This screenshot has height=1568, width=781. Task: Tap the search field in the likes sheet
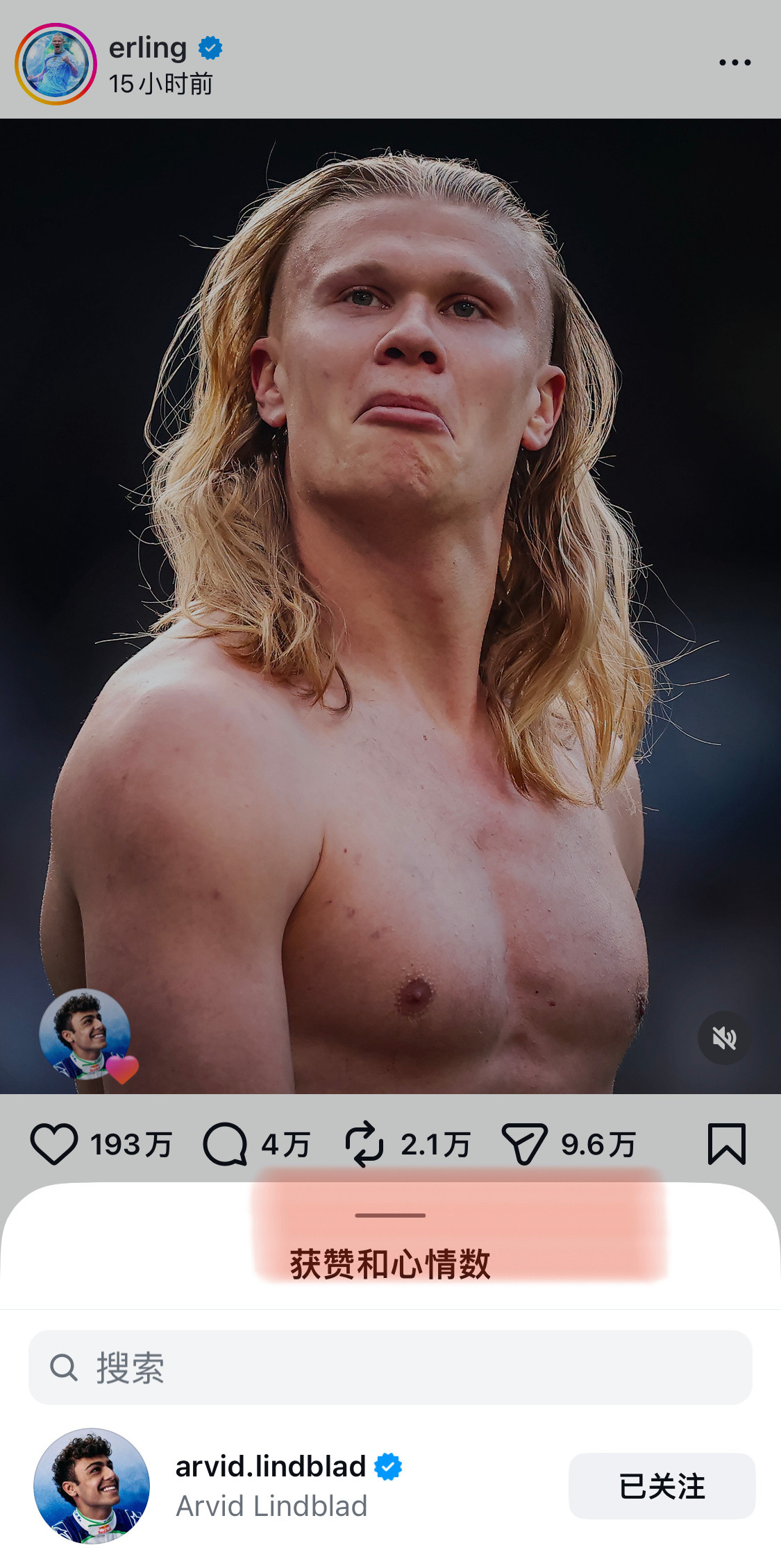point(390,1367)
